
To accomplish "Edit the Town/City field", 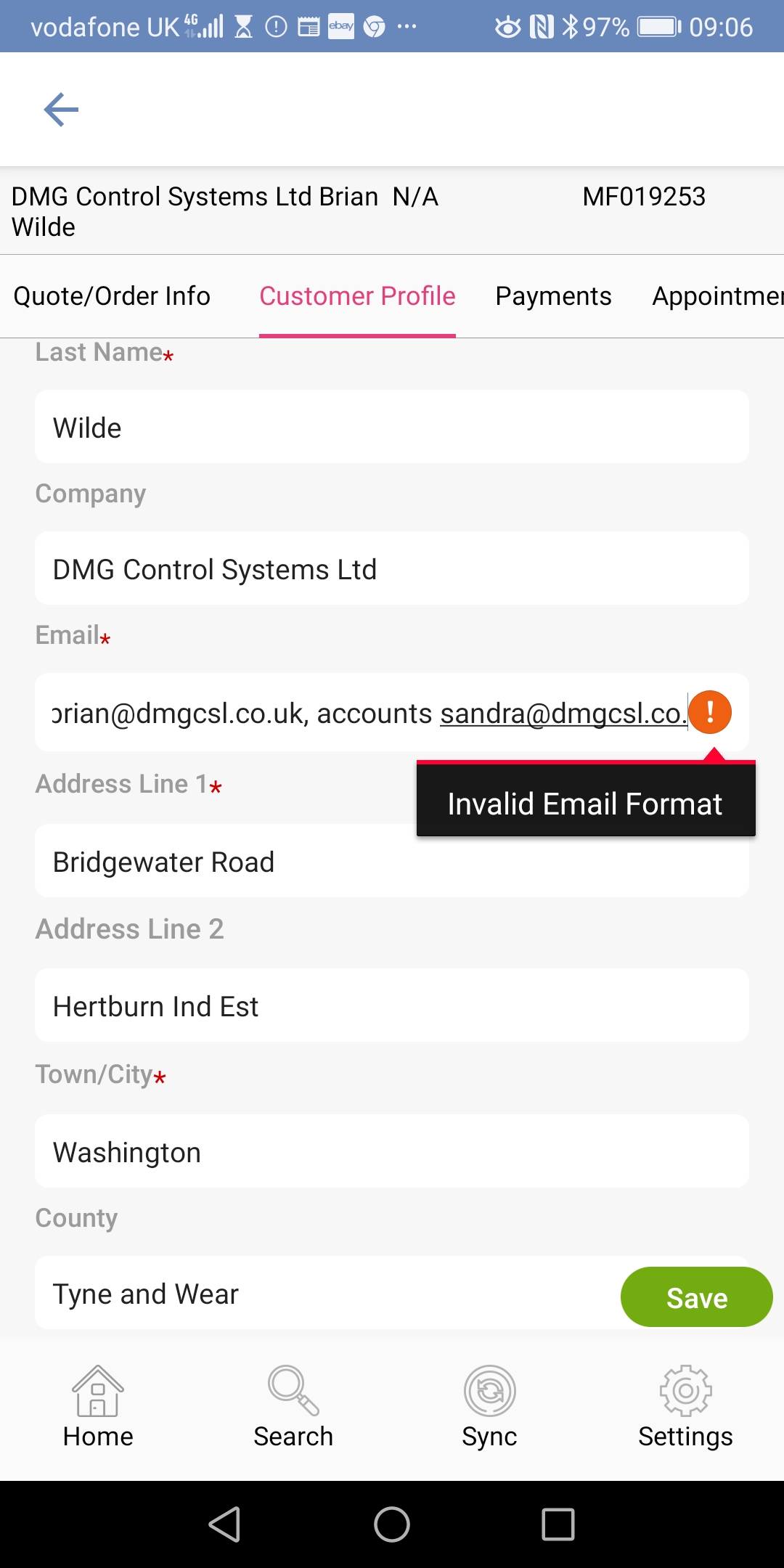I will (x=392, y=1152).
